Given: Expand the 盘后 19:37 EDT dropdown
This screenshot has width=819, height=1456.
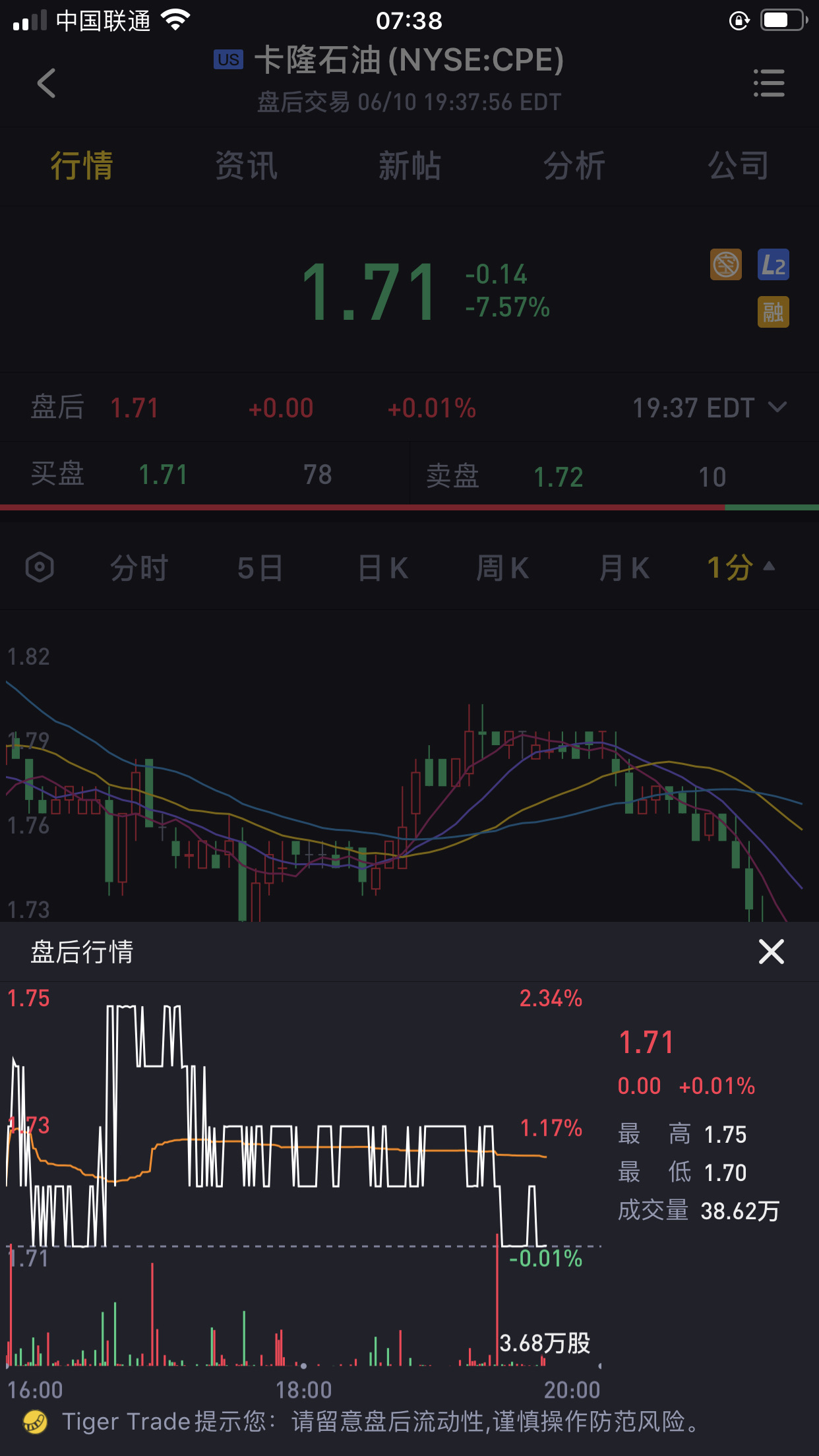Looking at the screenshot, I should [710, 408].
